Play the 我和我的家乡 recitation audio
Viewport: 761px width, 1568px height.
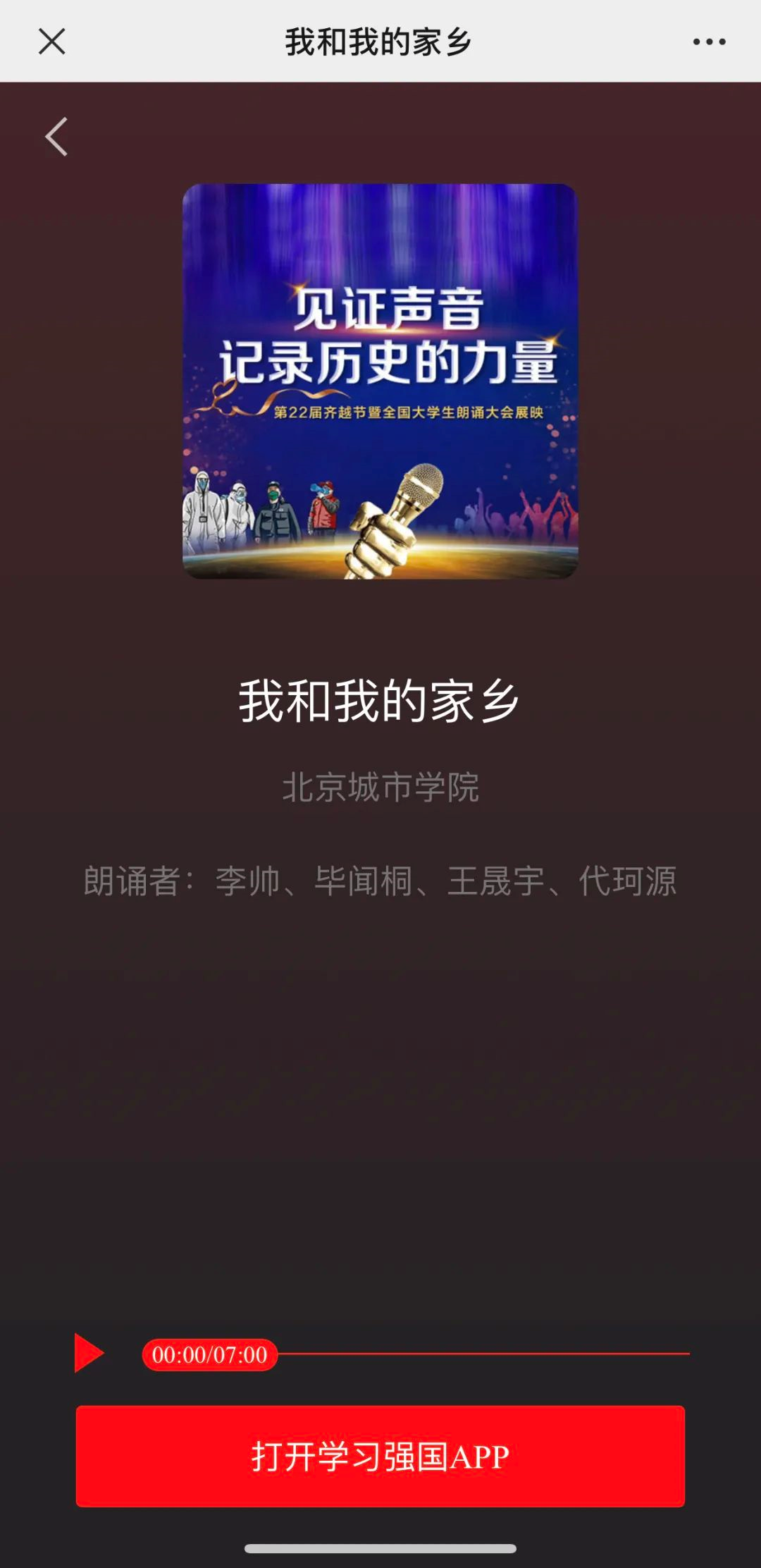tap(89, 1353)
